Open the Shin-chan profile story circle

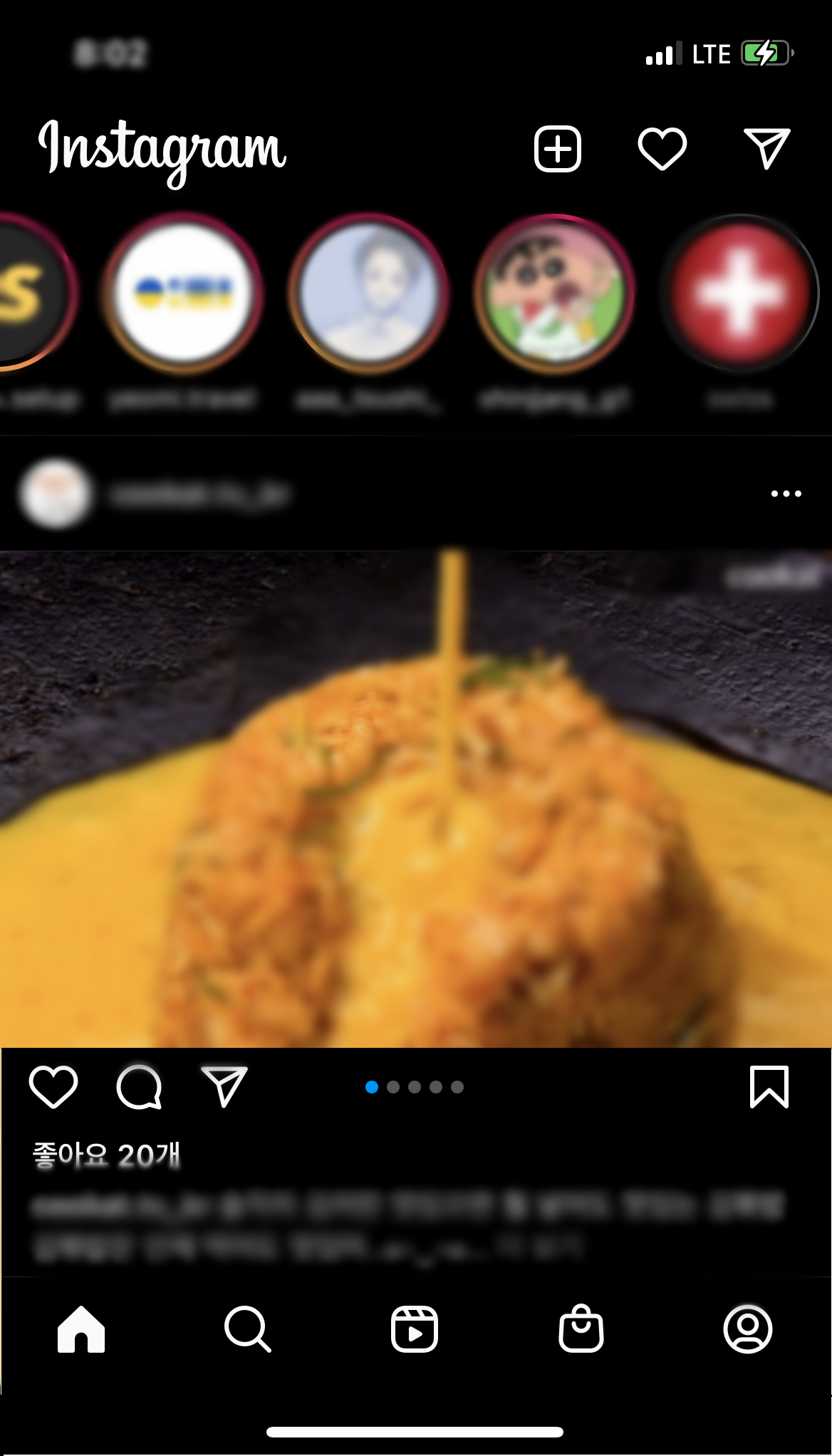coord(556,293)
